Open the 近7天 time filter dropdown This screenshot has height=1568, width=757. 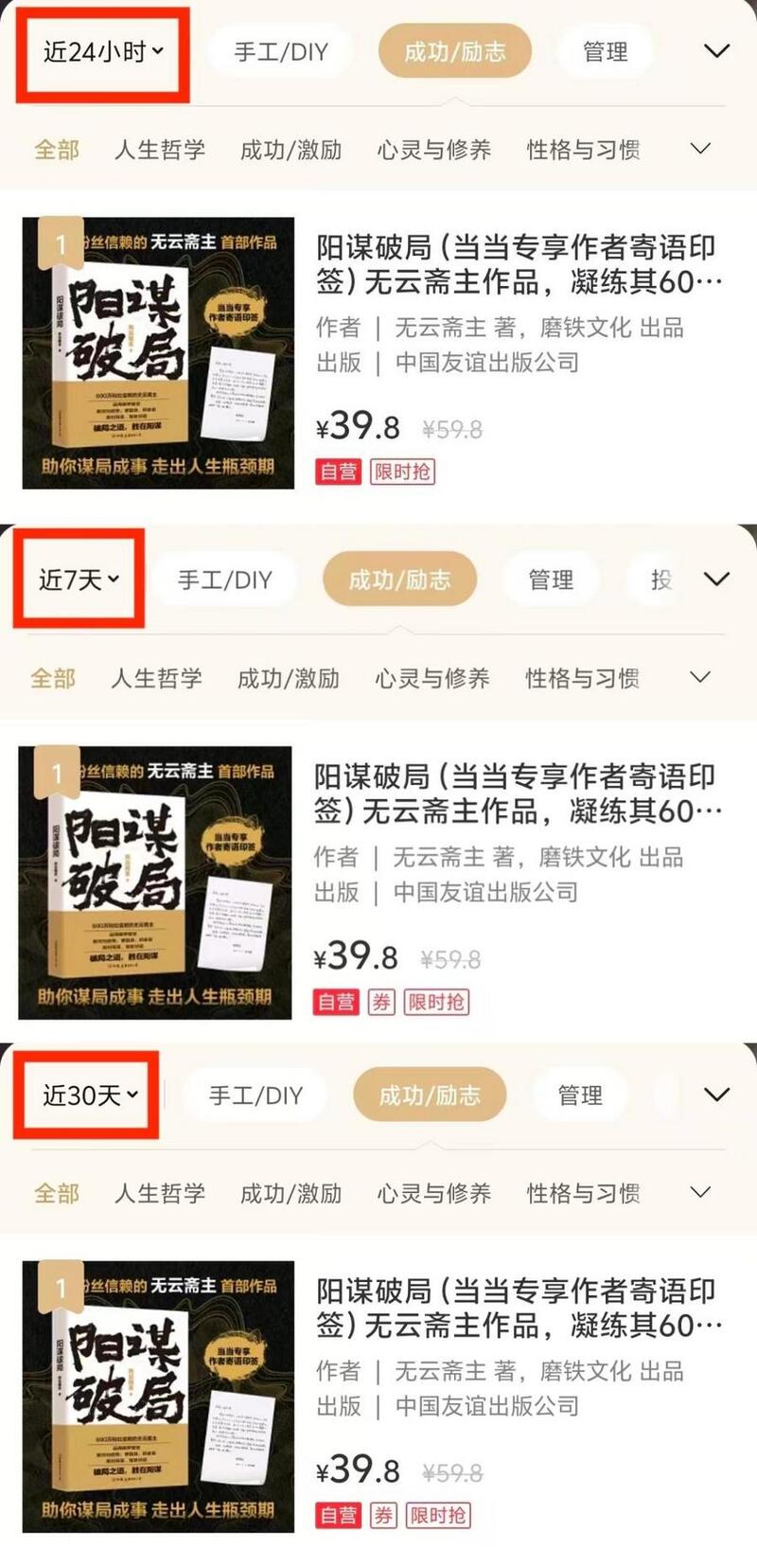tap(79, 579)
